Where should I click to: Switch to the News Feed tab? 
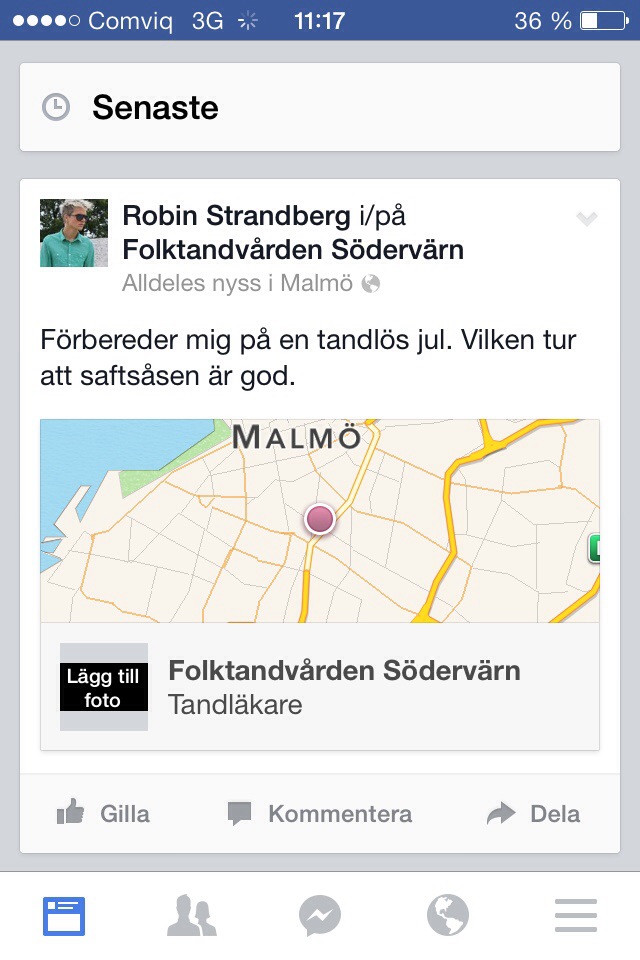tap(64, 916)
